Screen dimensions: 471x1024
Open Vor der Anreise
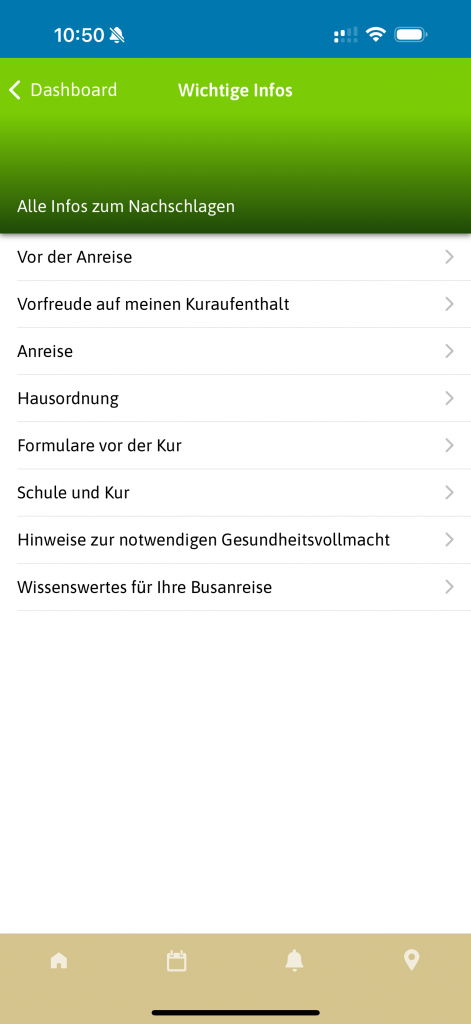235,257
